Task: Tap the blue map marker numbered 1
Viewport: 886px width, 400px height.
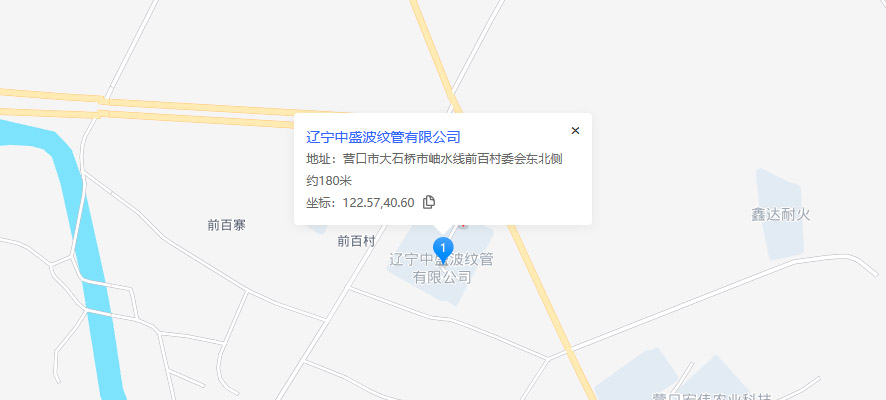Action: click(x=443, y=248)
